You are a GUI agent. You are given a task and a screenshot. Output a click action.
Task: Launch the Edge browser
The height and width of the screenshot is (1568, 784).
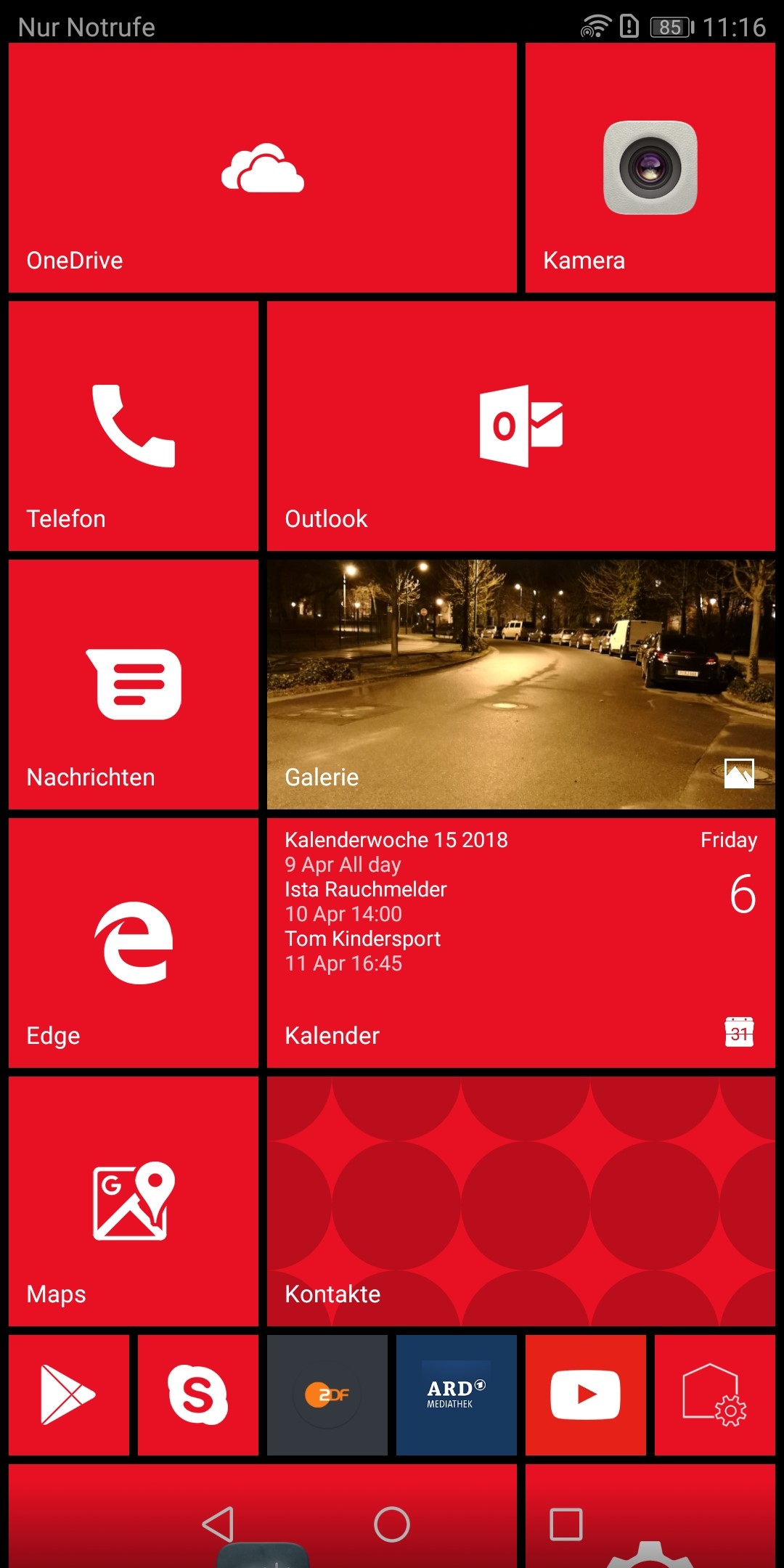(x=134, y=943)
